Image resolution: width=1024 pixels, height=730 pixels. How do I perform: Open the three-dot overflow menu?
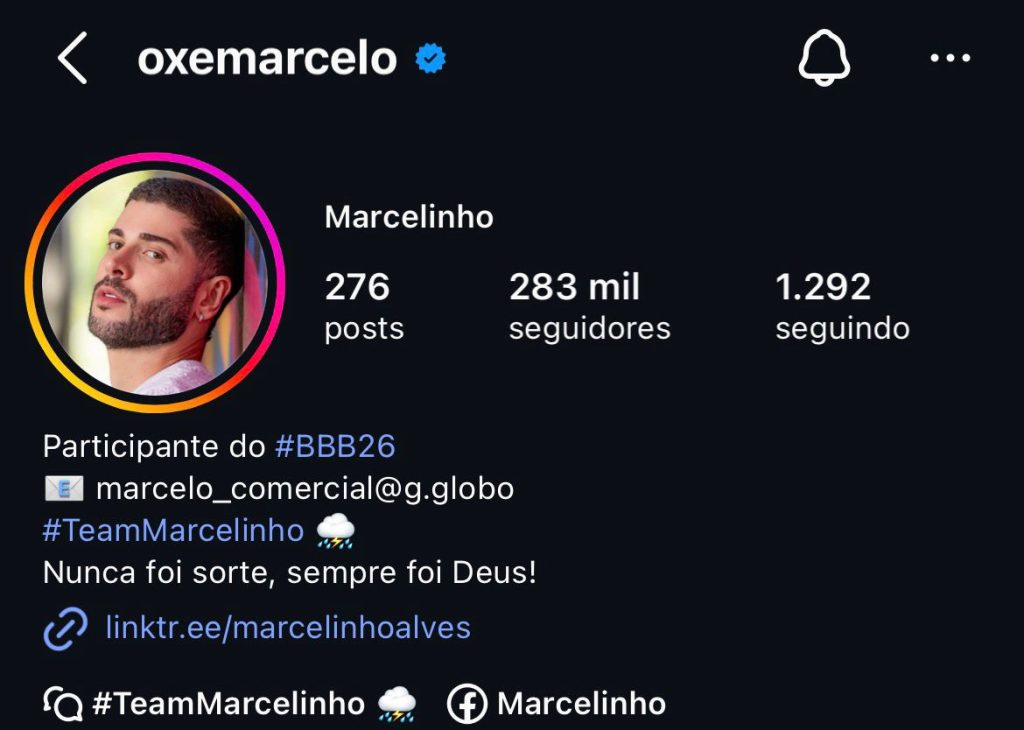coord(949,58)
